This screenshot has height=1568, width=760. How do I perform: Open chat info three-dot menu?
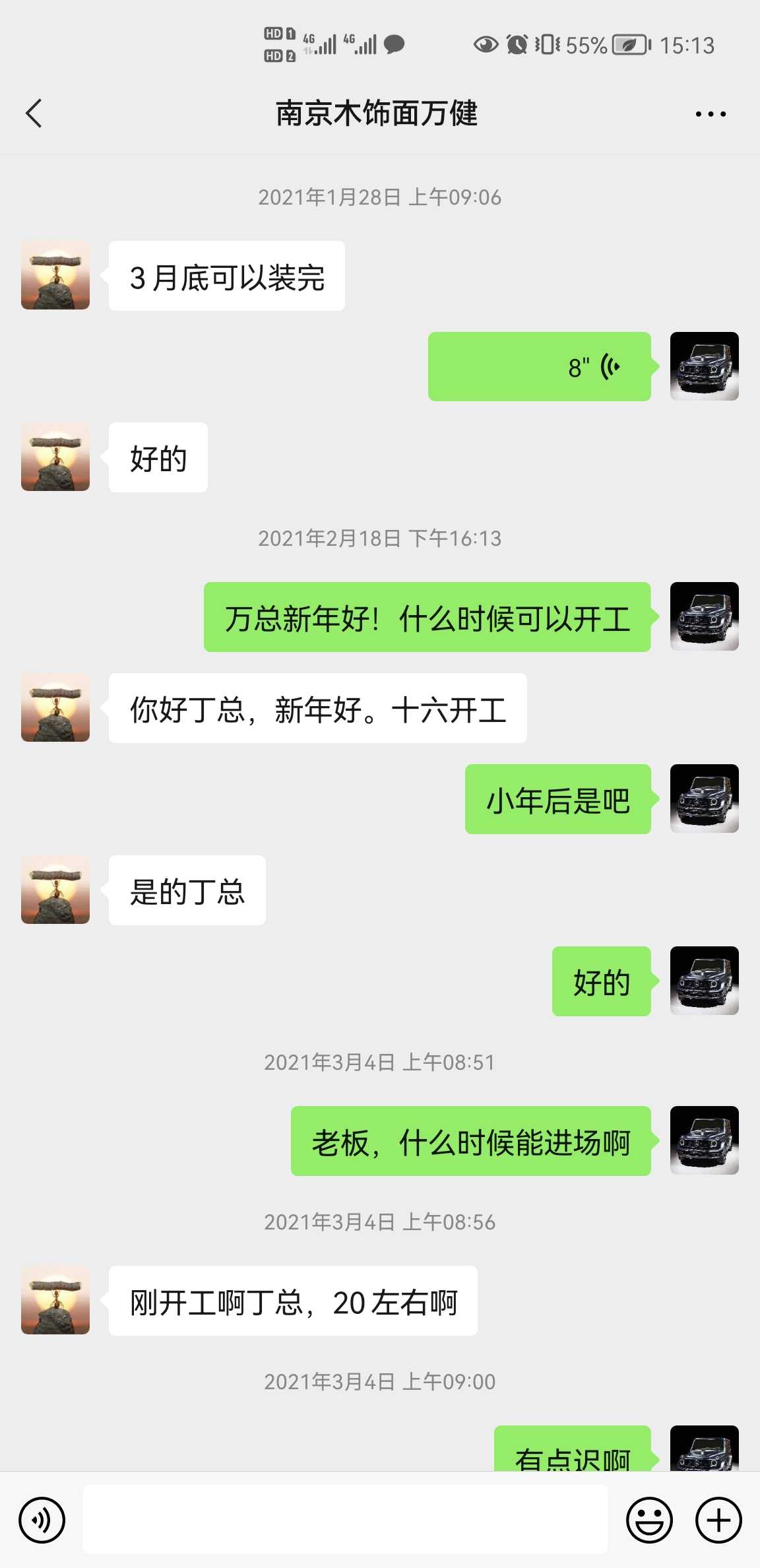point(711,114)
